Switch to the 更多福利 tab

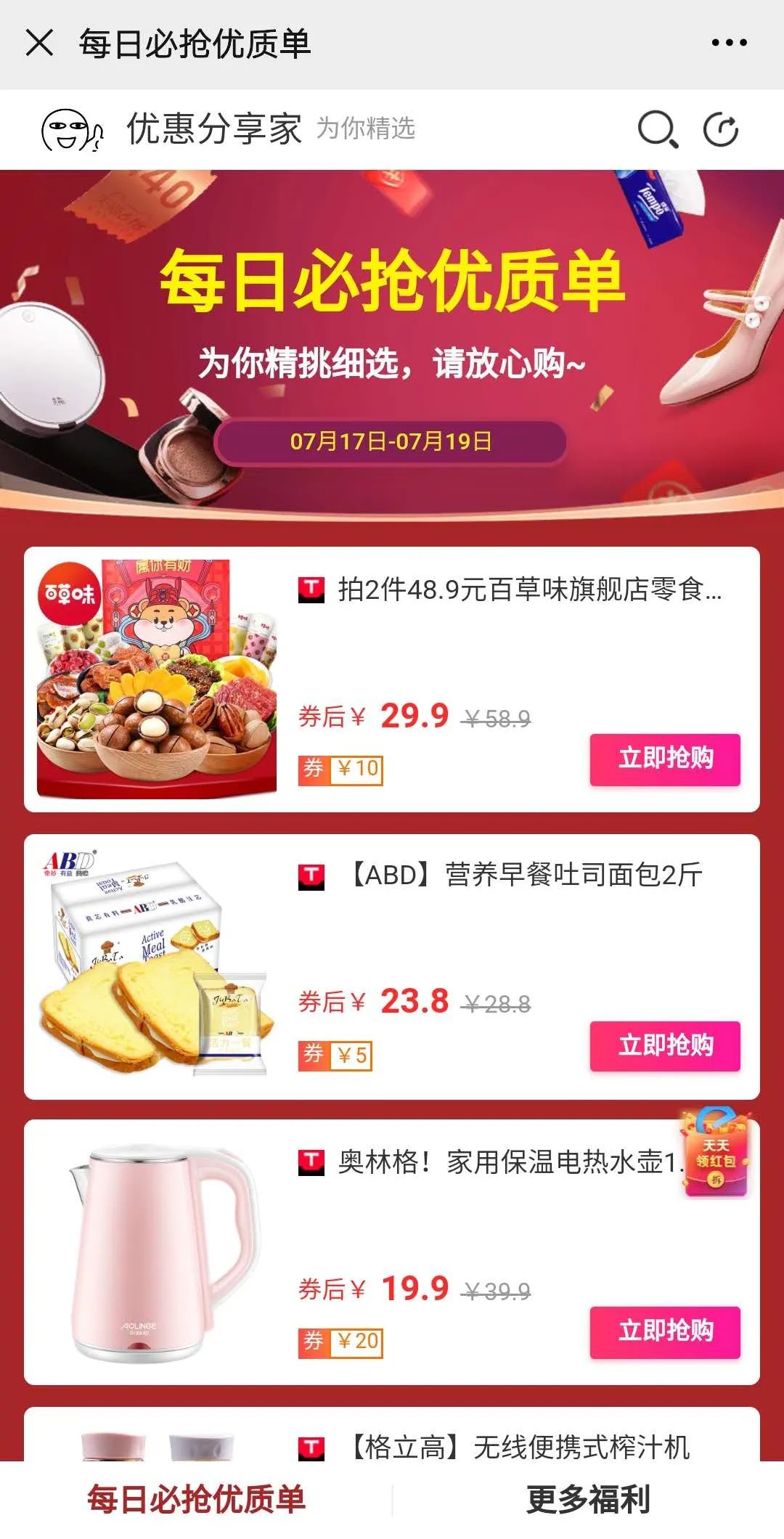point(588,1500)
